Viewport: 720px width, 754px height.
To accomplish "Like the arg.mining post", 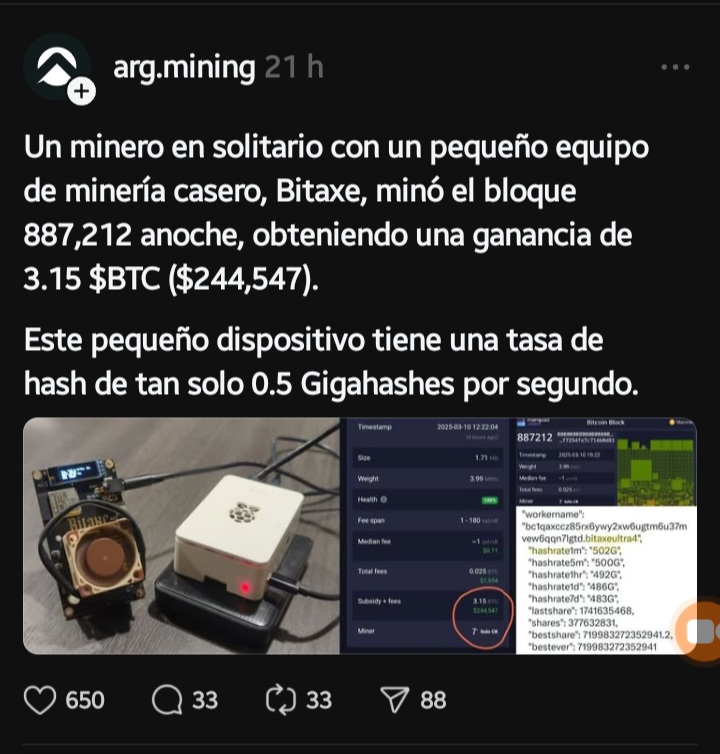I will pos(40,700).
